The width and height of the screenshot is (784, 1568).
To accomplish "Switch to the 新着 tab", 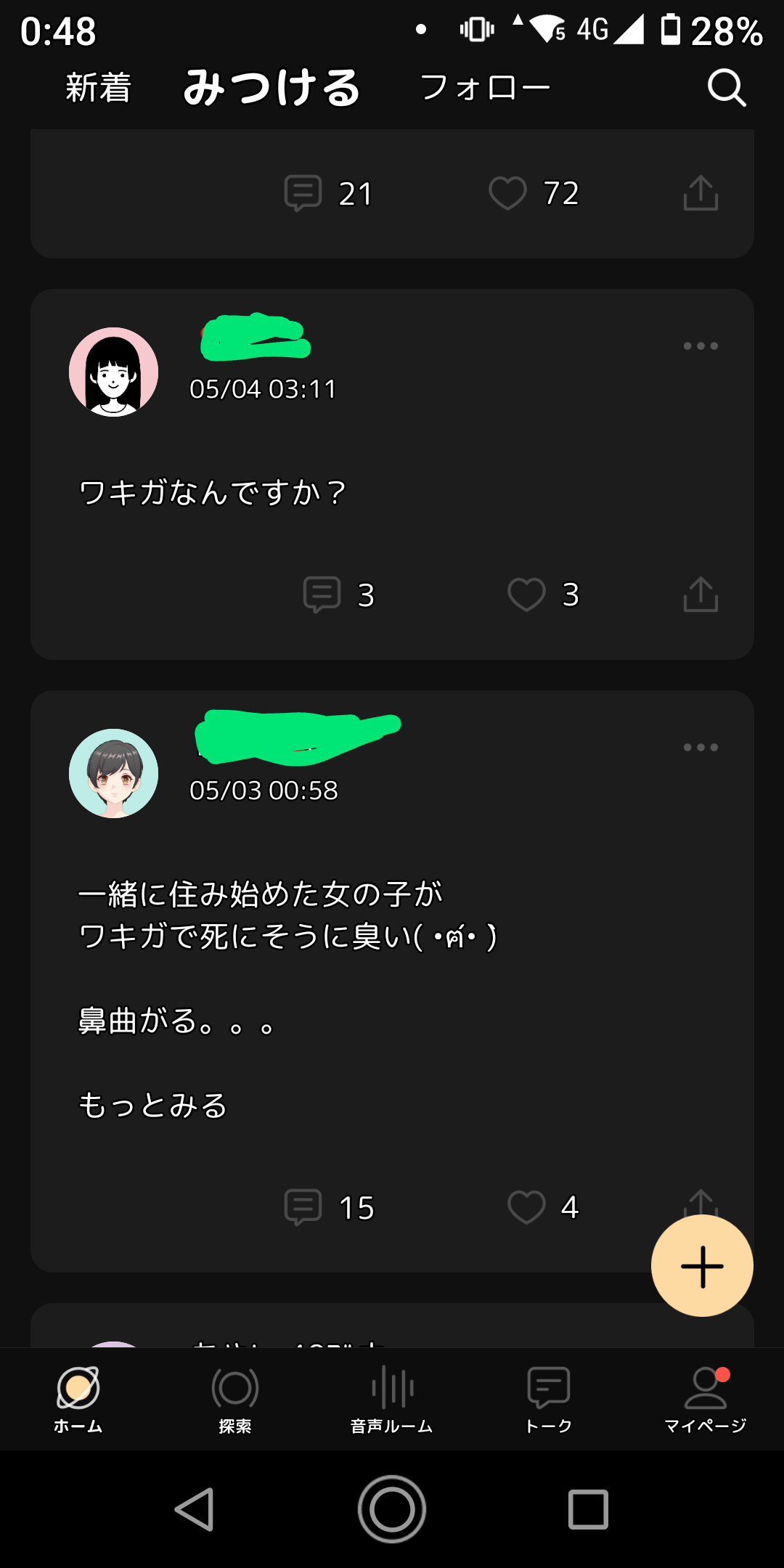I will click(x=98, y=88).
